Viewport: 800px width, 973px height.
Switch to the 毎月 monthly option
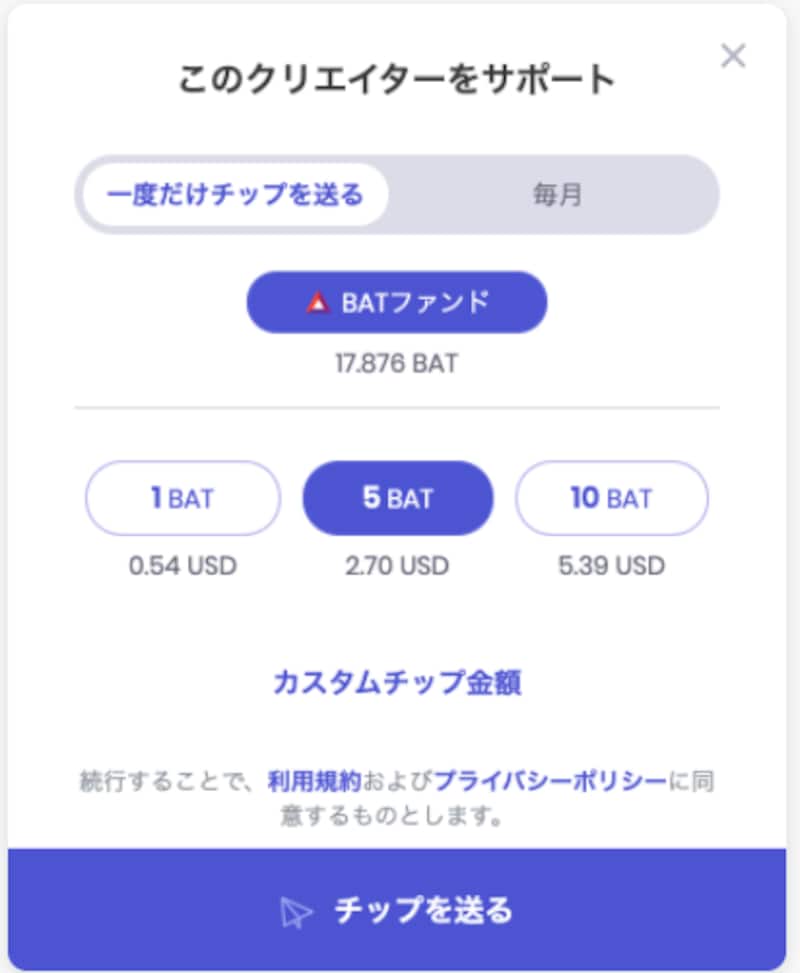(x=556, y=194)
